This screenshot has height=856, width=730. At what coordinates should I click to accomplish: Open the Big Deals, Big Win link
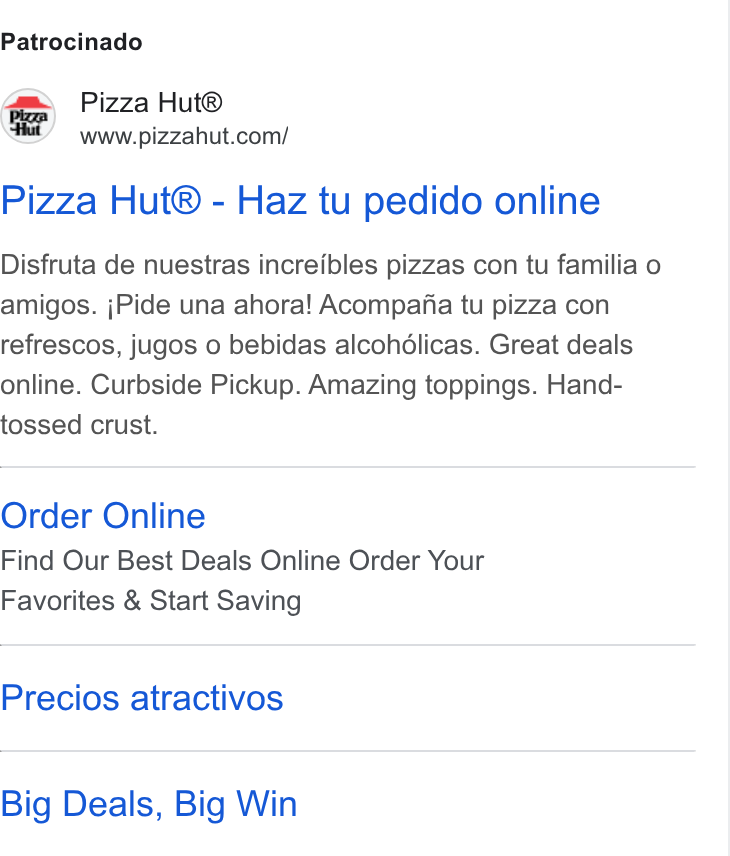point(149,805)
